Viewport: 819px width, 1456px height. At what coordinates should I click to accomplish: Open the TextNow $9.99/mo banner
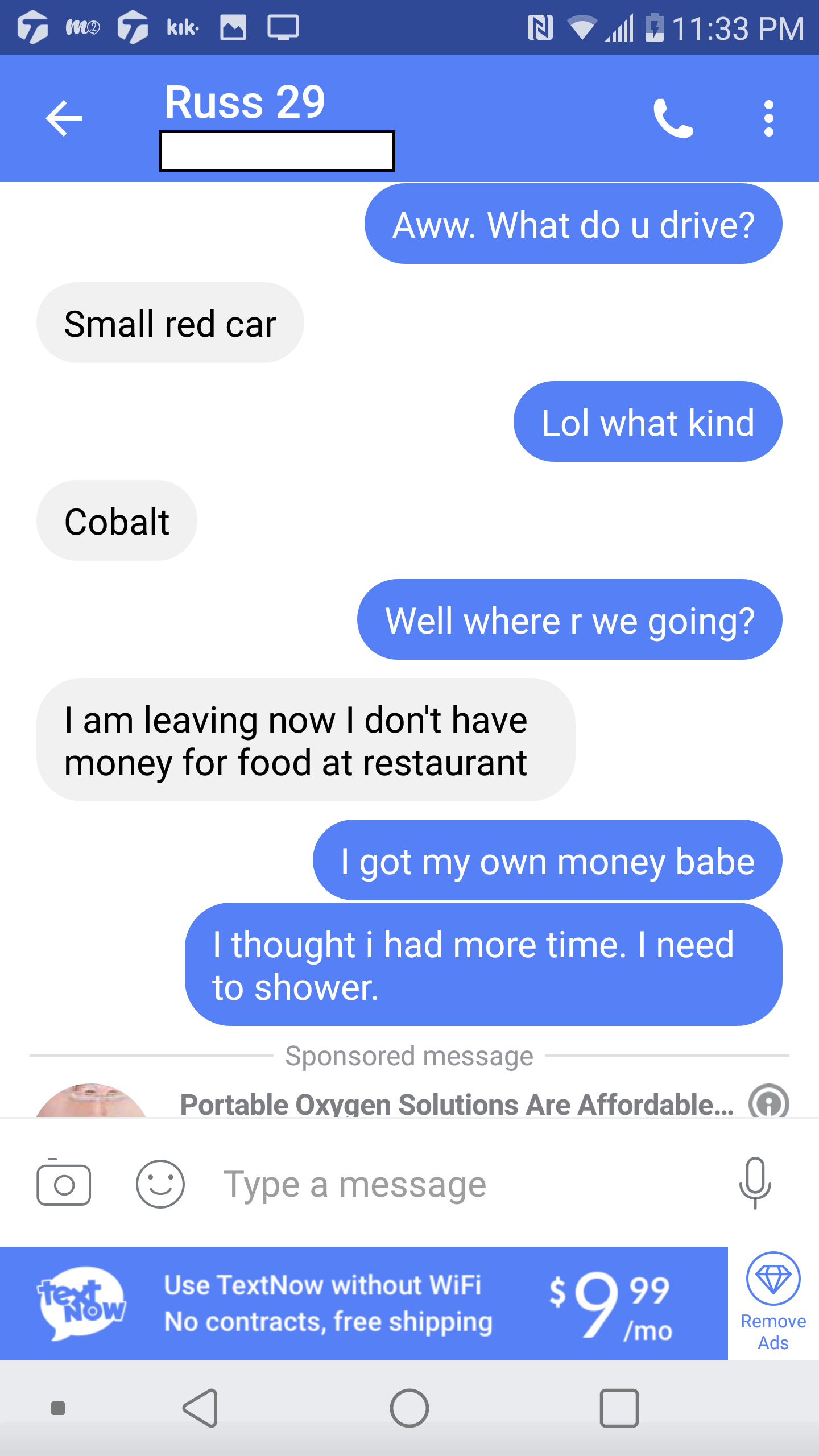coord(364,1304)
